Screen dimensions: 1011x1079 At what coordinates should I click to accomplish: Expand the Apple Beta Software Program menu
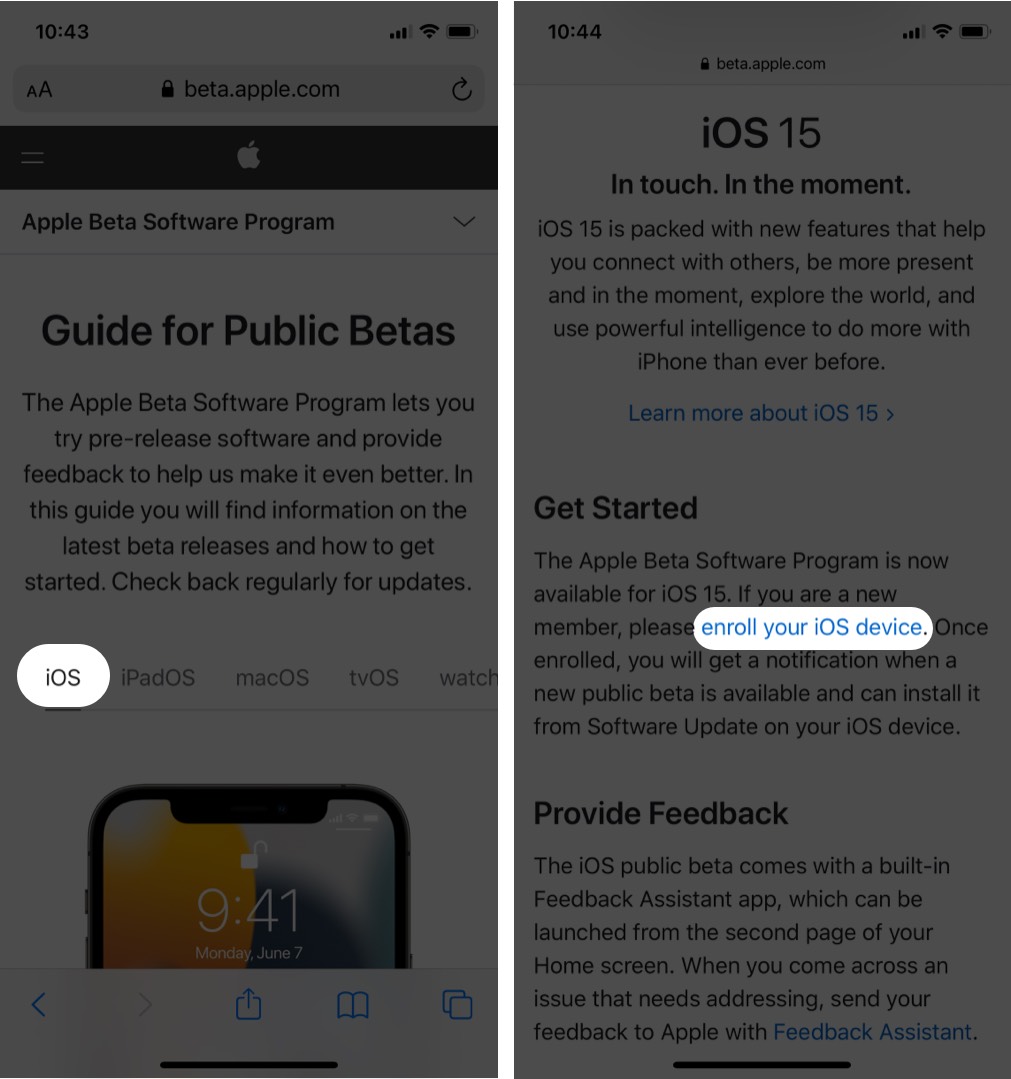[x=463, y=222]
